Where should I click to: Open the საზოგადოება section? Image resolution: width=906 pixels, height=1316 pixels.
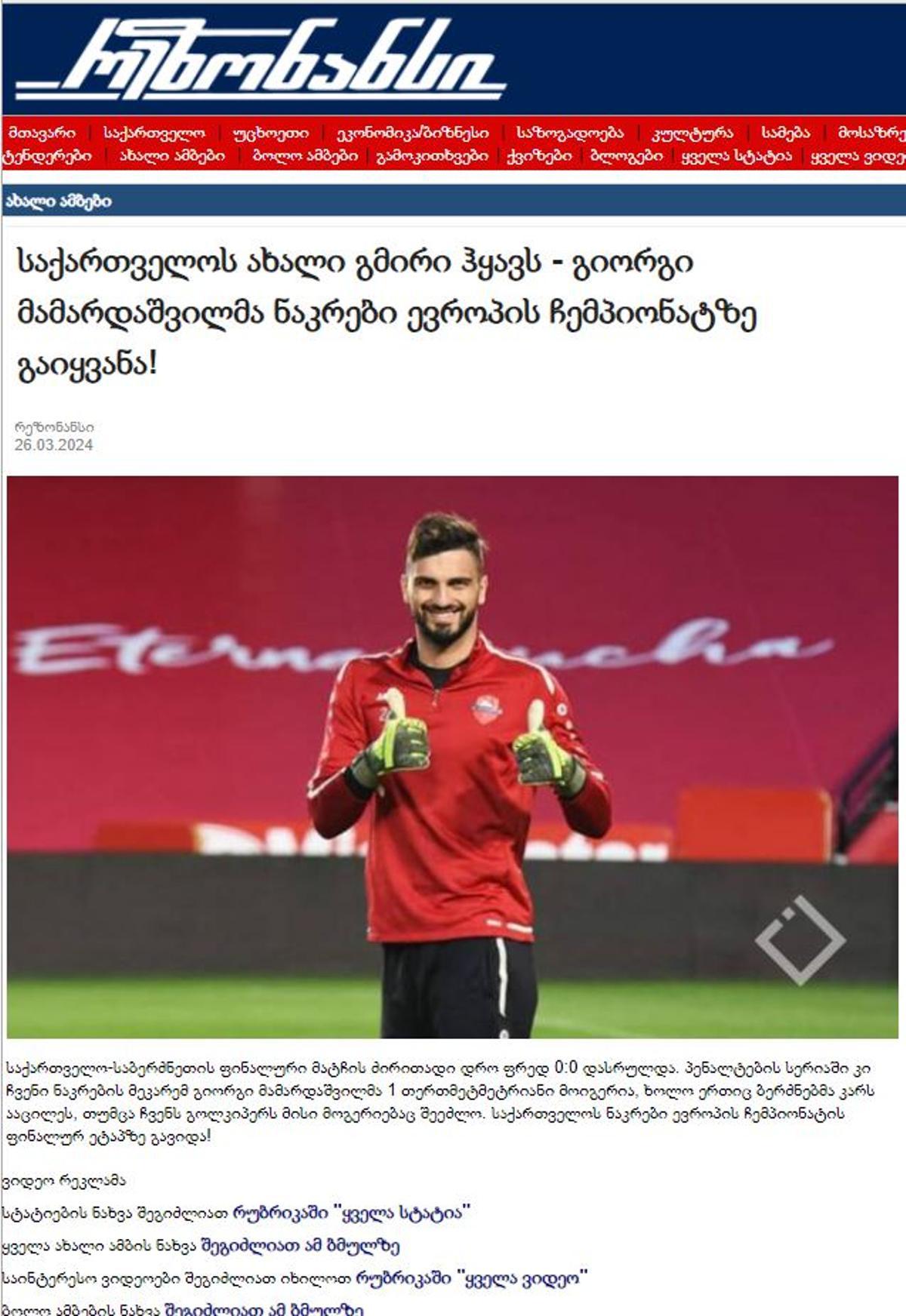pos(570,133)
